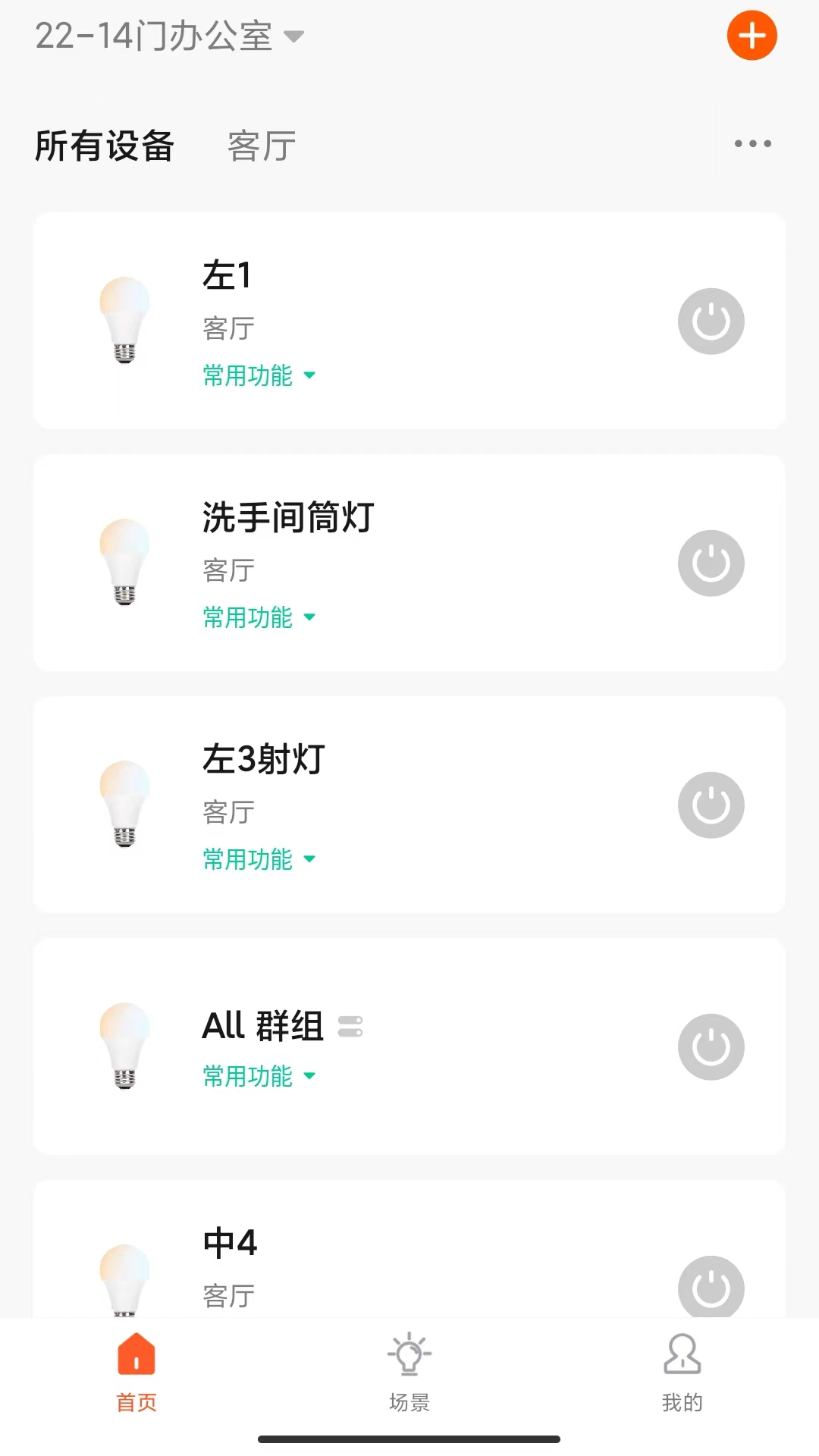Toggle power for the All 群组 group
This screenshot has height=1456, width=819.
(710, 1046)
